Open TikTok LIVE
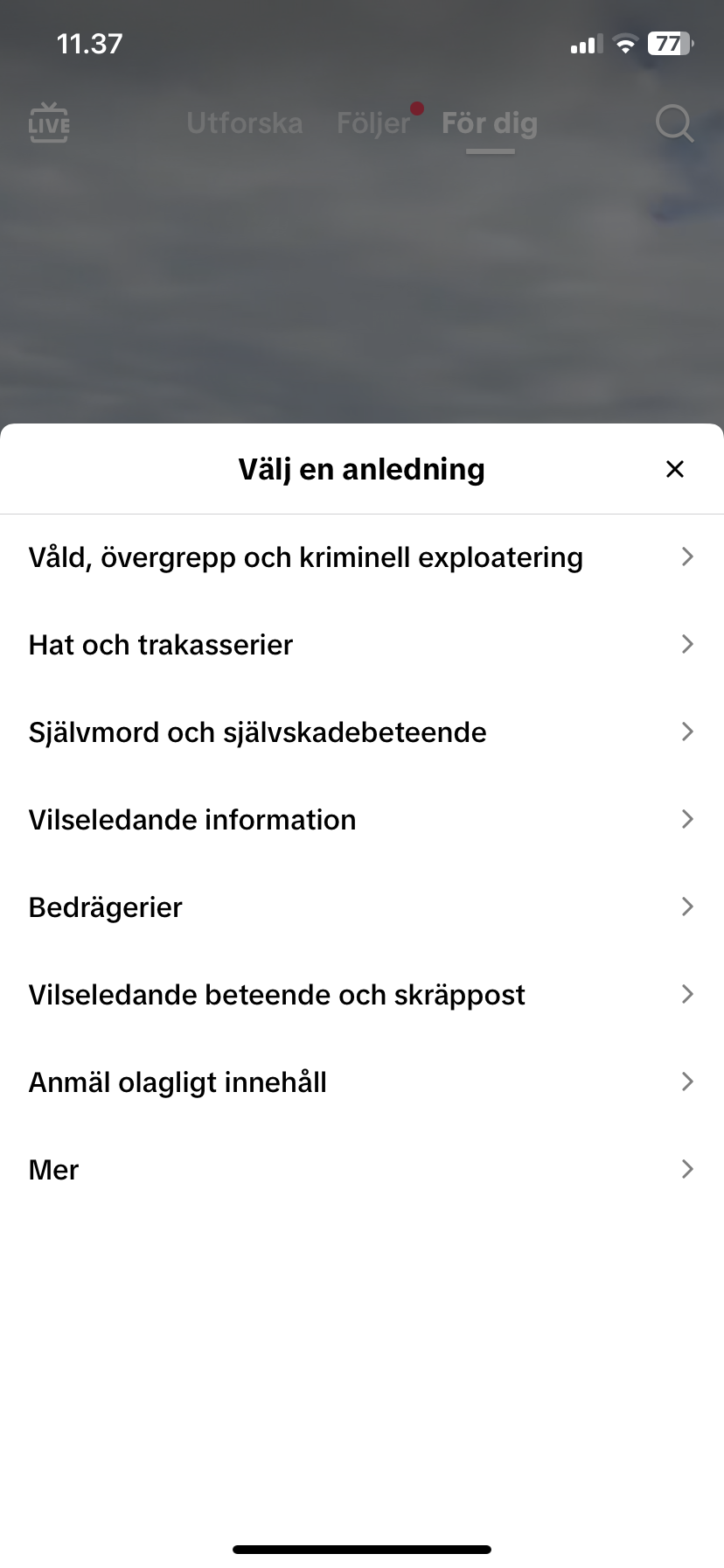Screen dimensions: 724x1568 48,122
